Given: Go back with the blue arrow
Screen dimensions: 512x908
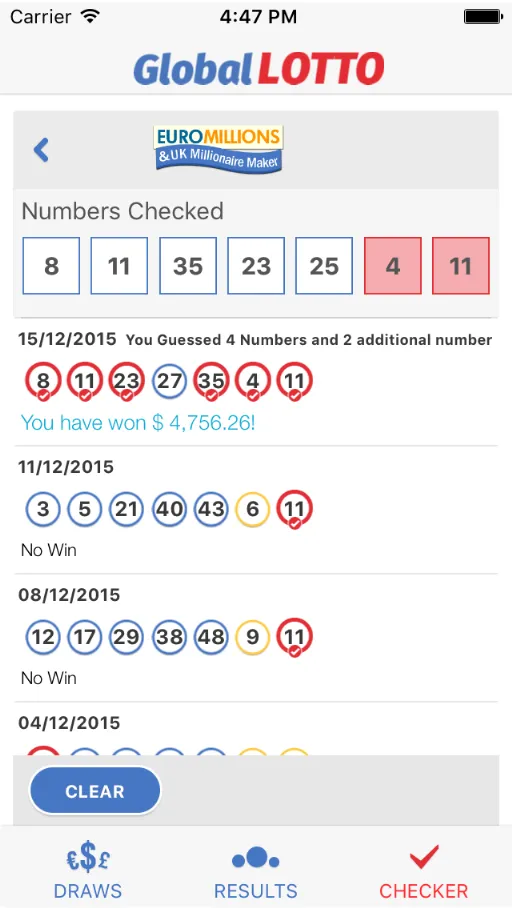Looking at the screenshot, I should 41,150.
